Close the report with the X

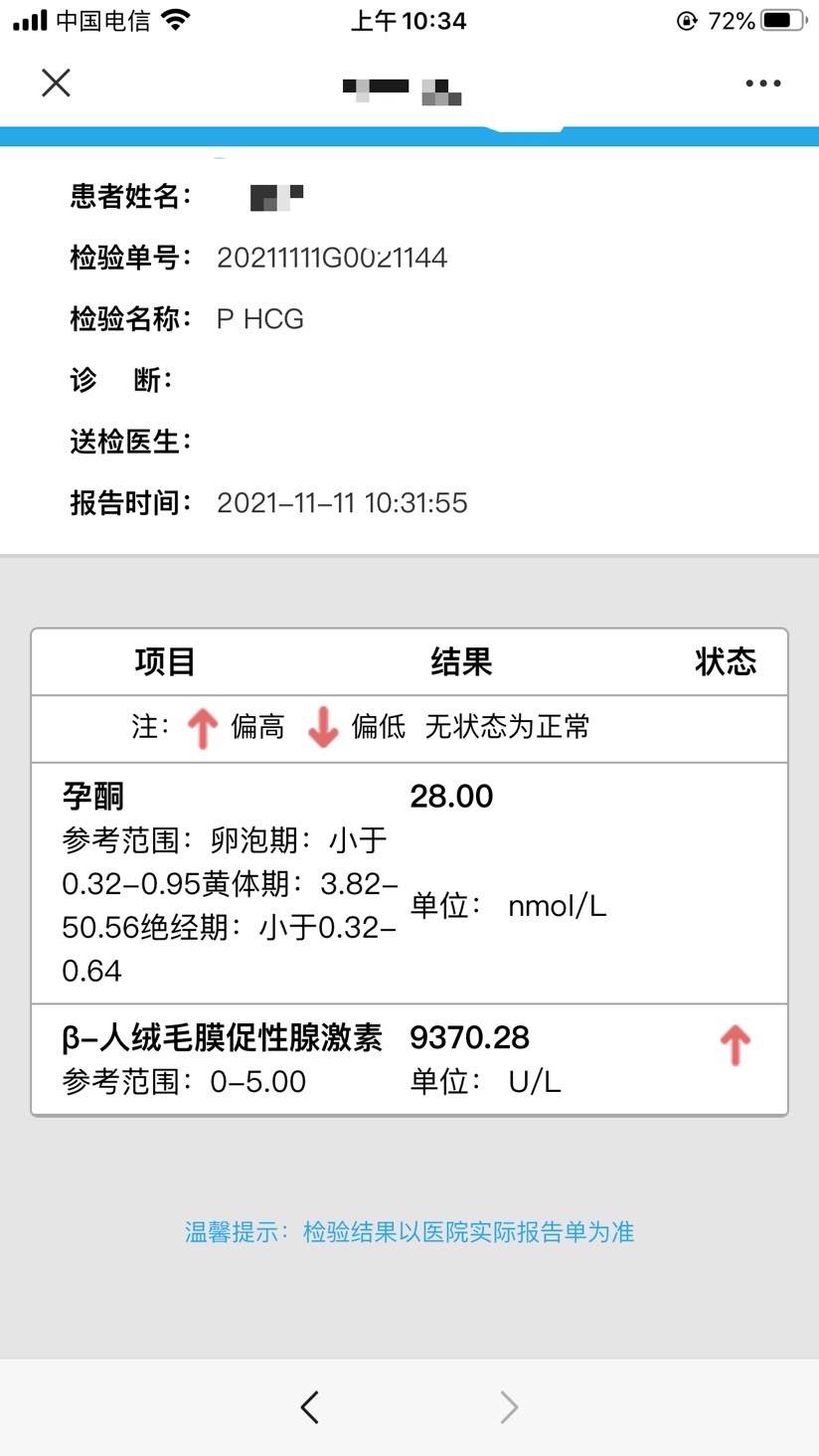56,82
